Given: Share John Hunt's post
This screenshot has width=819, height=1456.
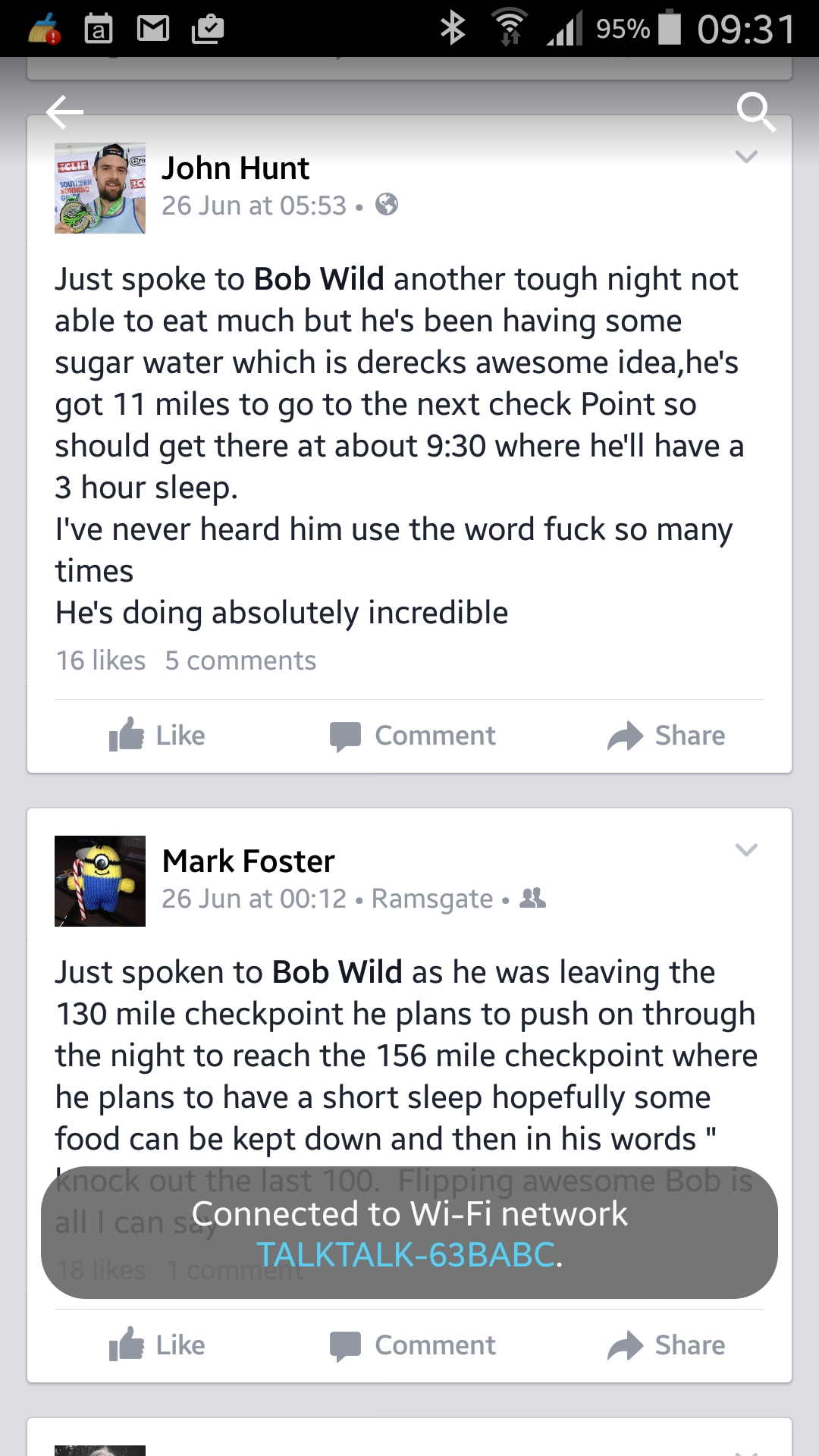Looking at the screenshot, I should (667, 736).
